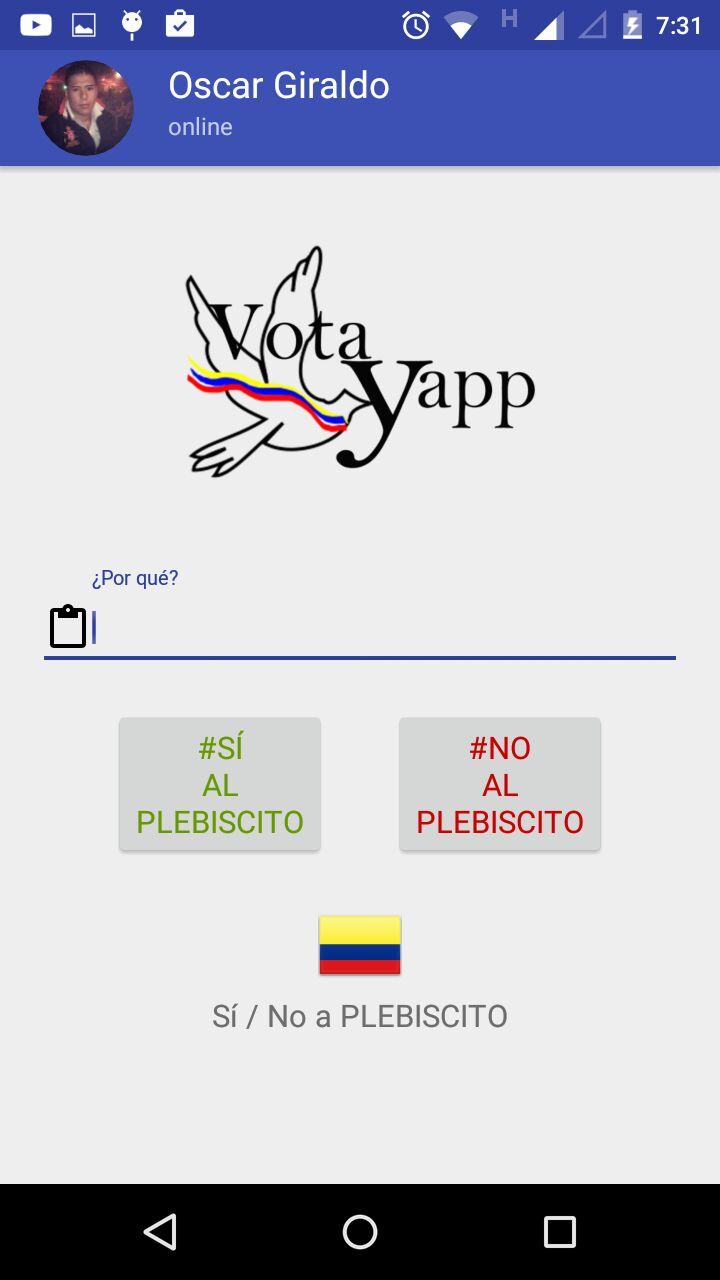Tap the Colombian flag button
The image size is (720, 1280).
pos(360,945)
